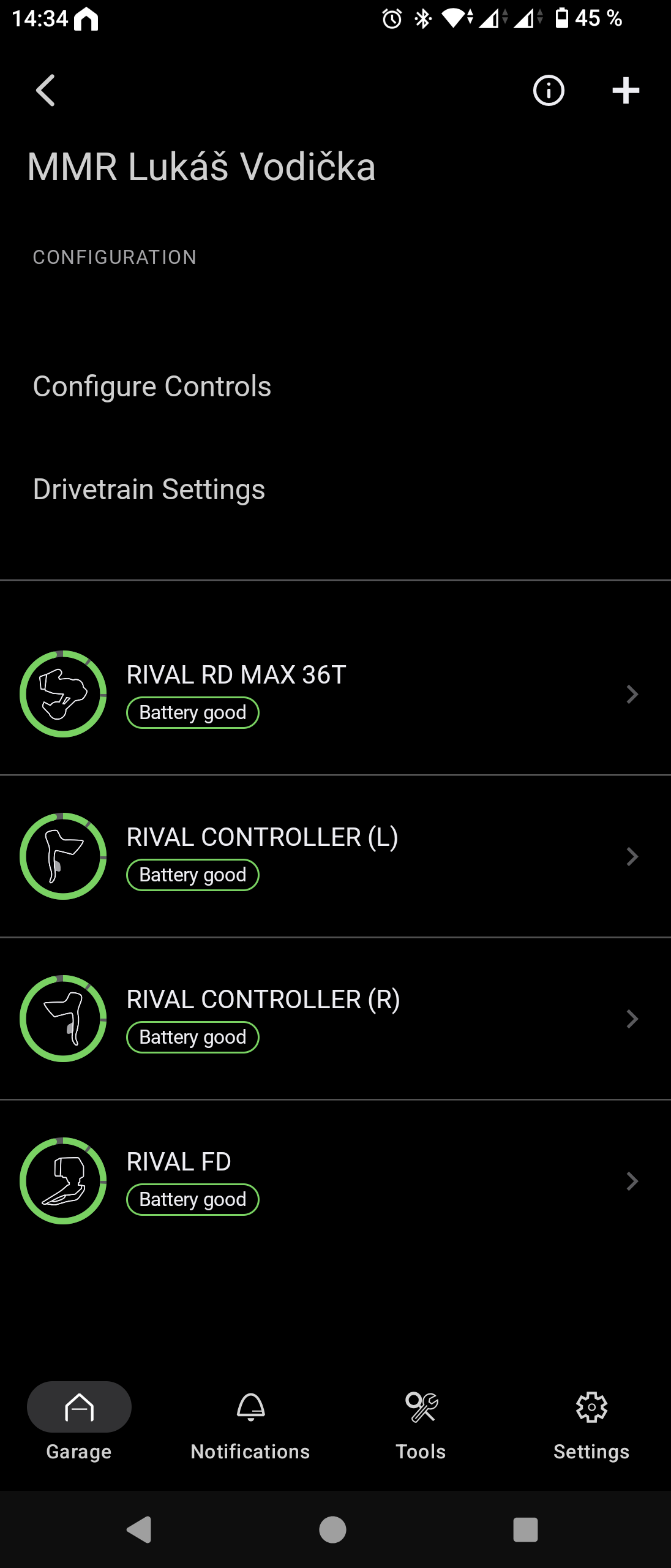
Task: Open RIVAL RD MAX 36T details
Action: coord(335,693)
